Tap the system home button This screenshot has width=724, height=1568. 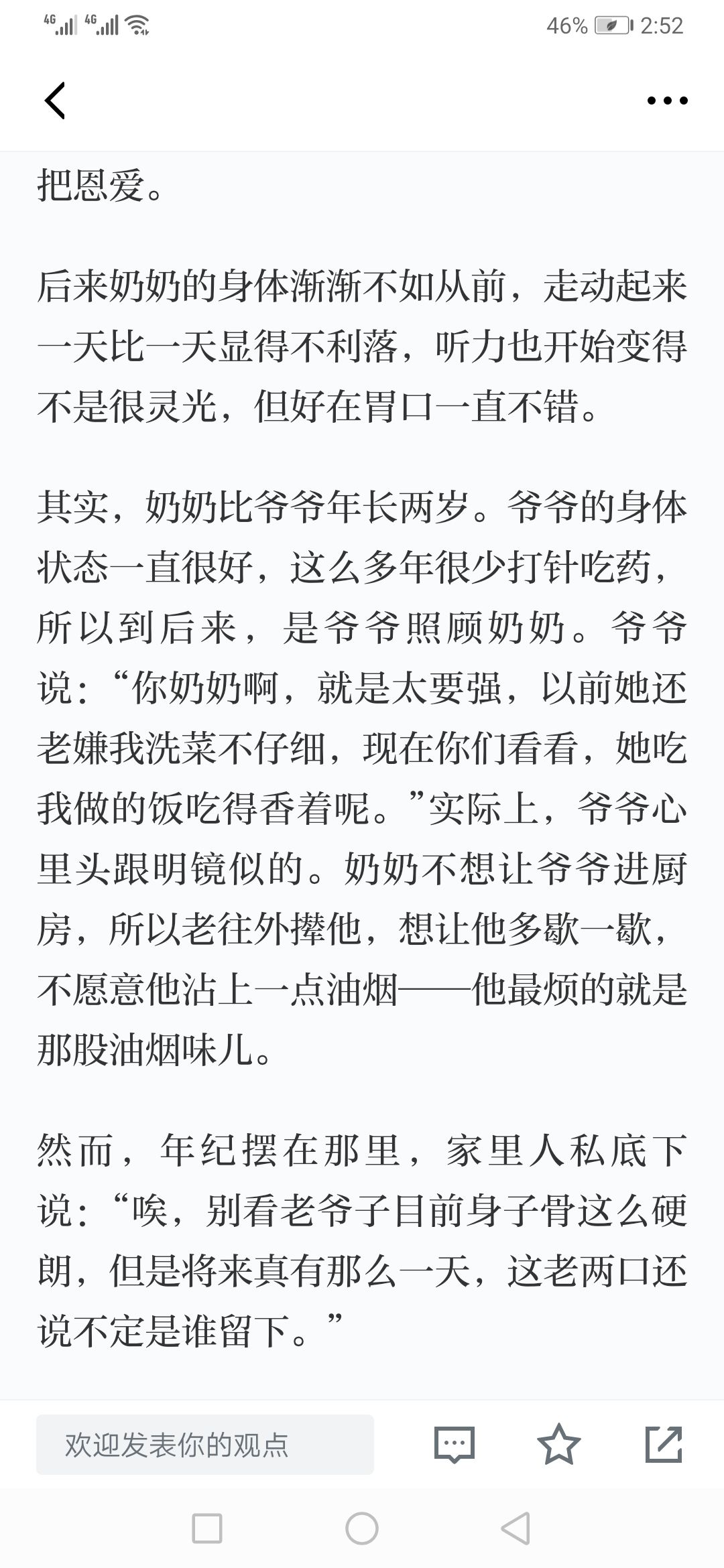[362, 1528]
